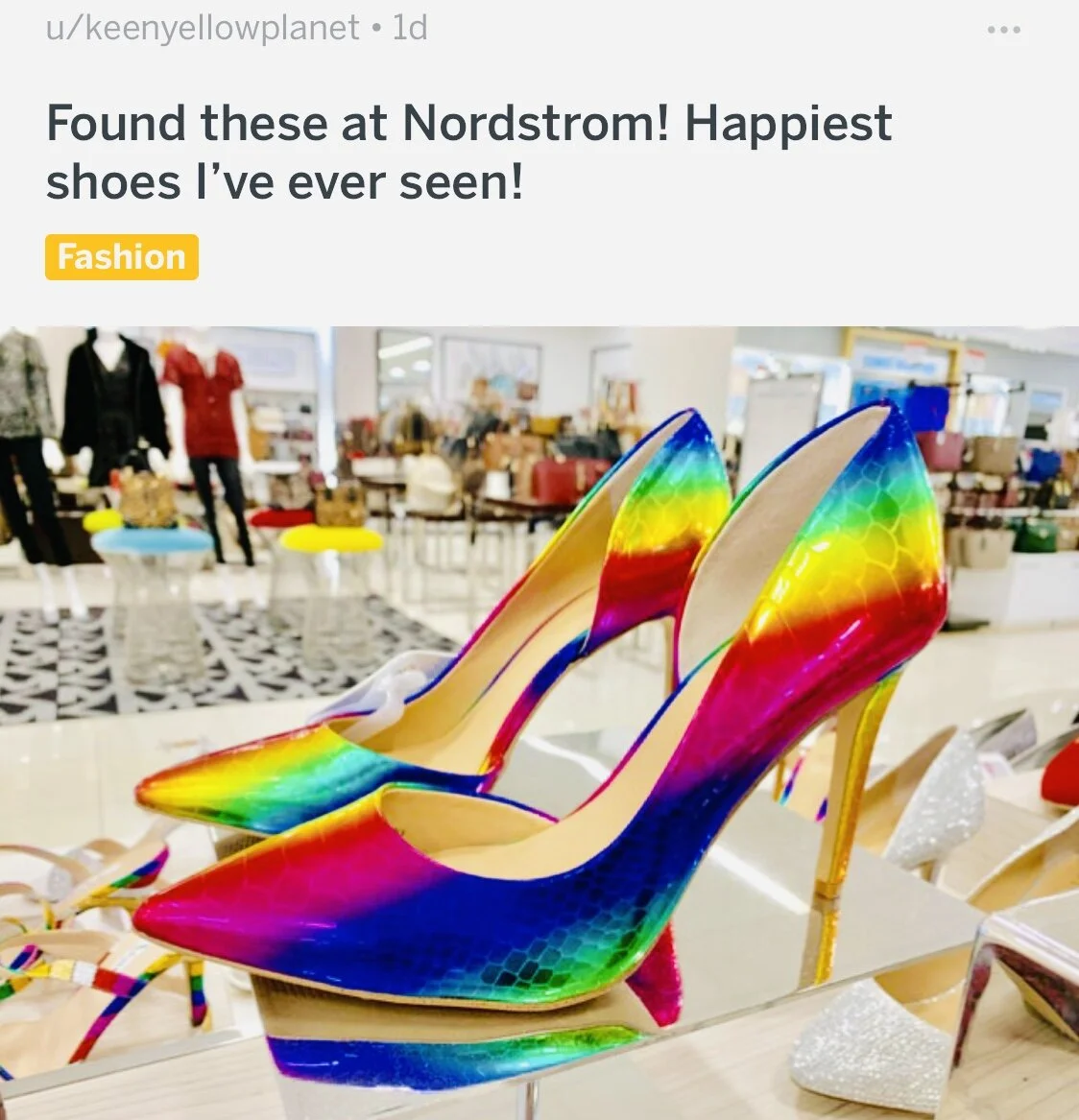Open the rainbow heels photo full screen

[x=539, y=723]
